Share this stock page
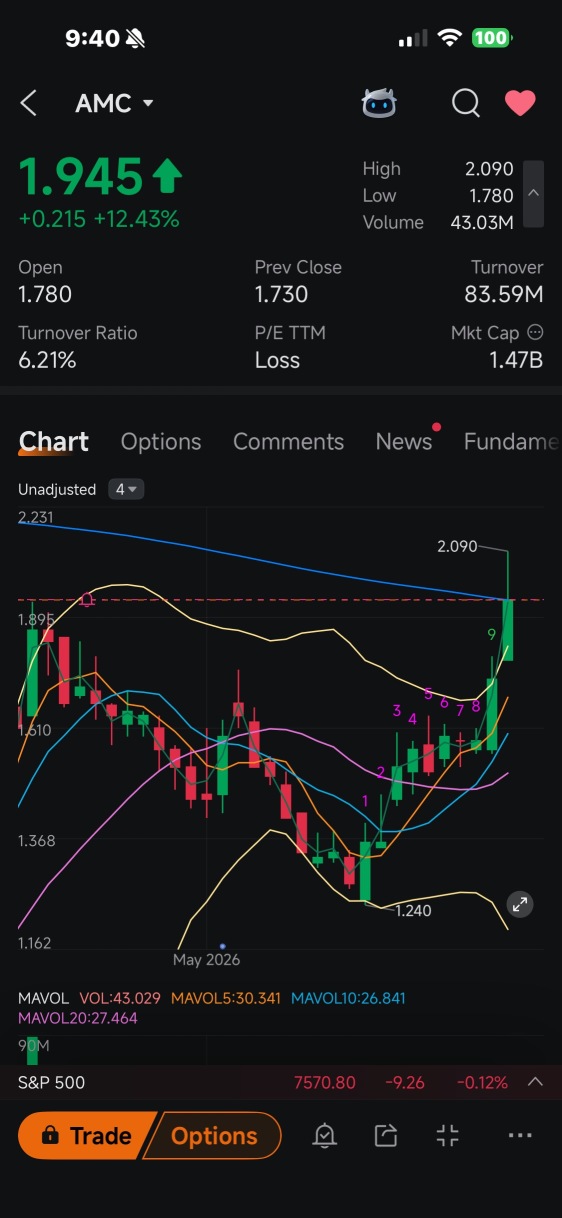Viewport: 562px width, 1218px height. pos(386,1135)
